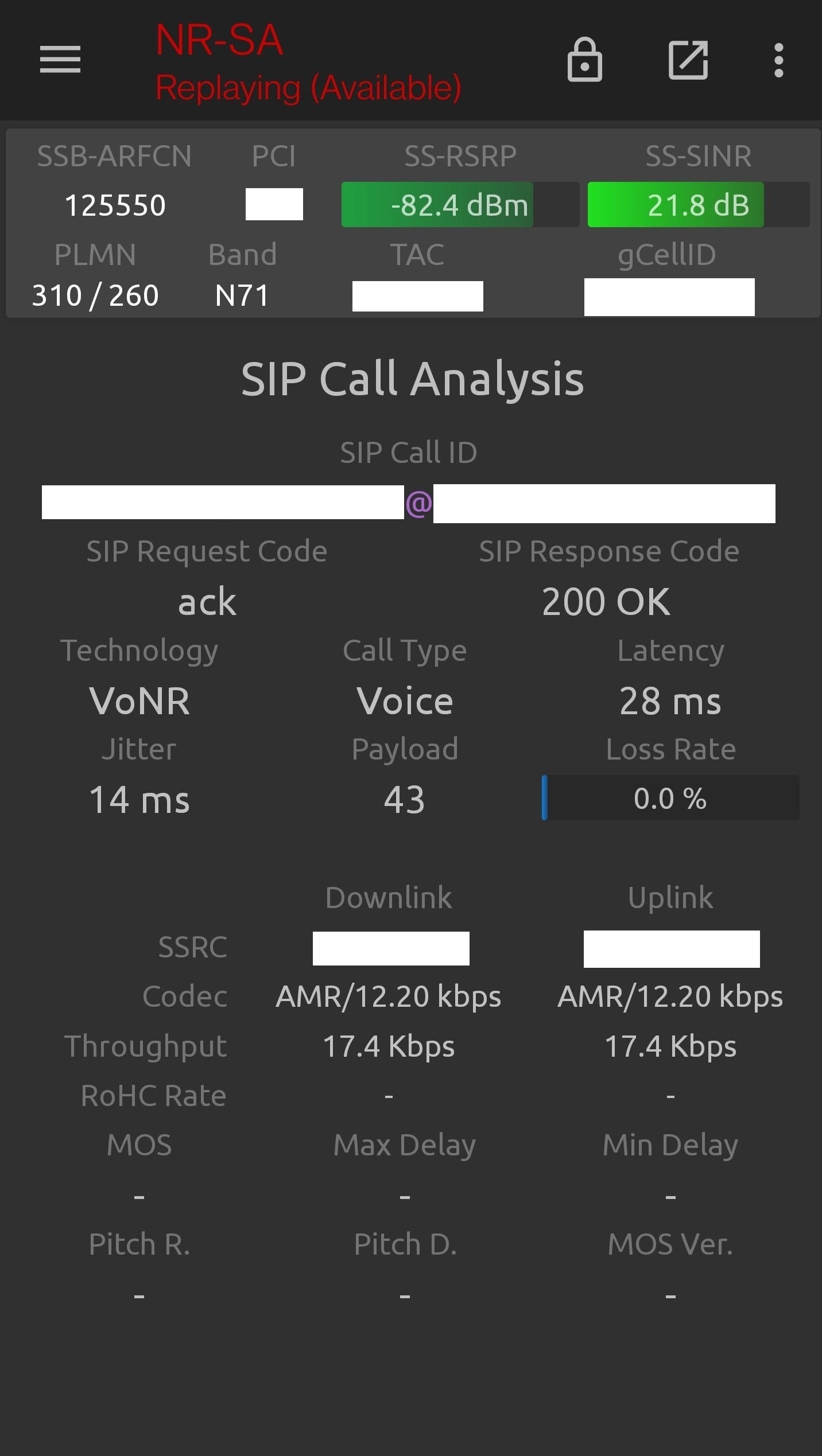Image resolution: width=822 pixels, height=1456 pixels.
Task: Click the purple @ symbol in SIP Call ID
Action: tap(418, 504)
